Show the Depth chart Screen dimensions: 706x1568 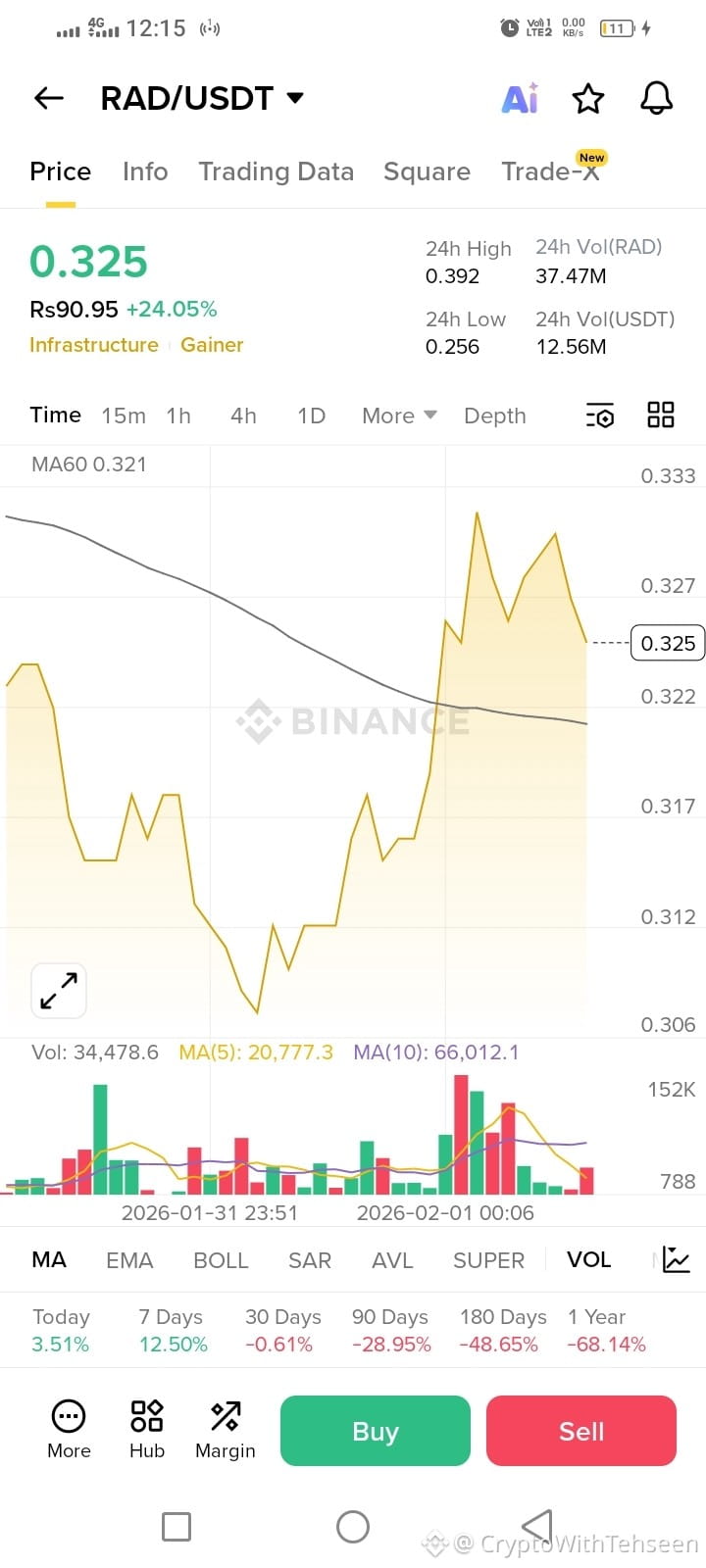tap(494, 416)
